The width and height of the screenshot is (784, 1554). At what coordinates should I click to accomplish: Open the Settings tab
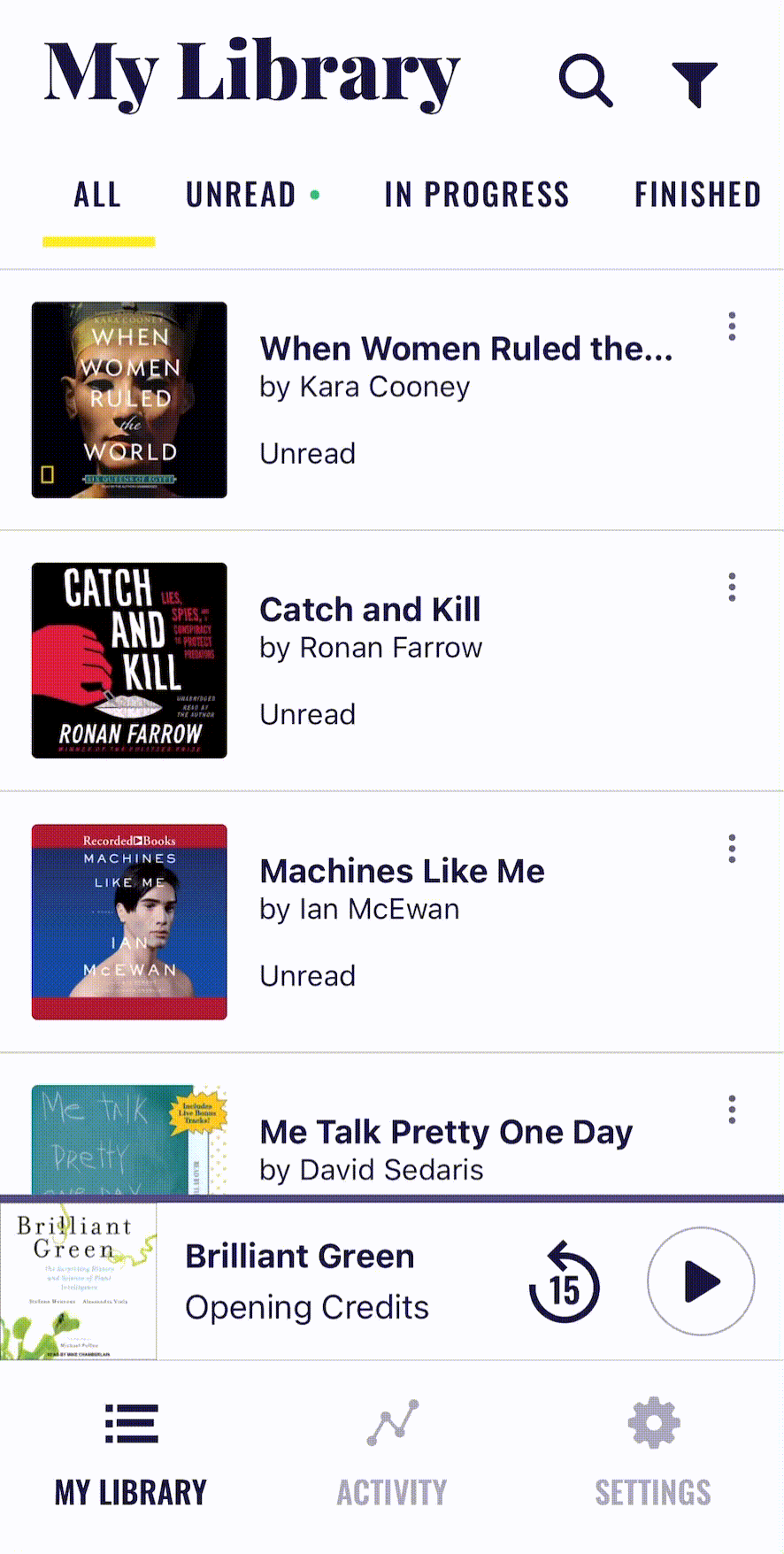pyautogui.click(x=653, y=1453)
